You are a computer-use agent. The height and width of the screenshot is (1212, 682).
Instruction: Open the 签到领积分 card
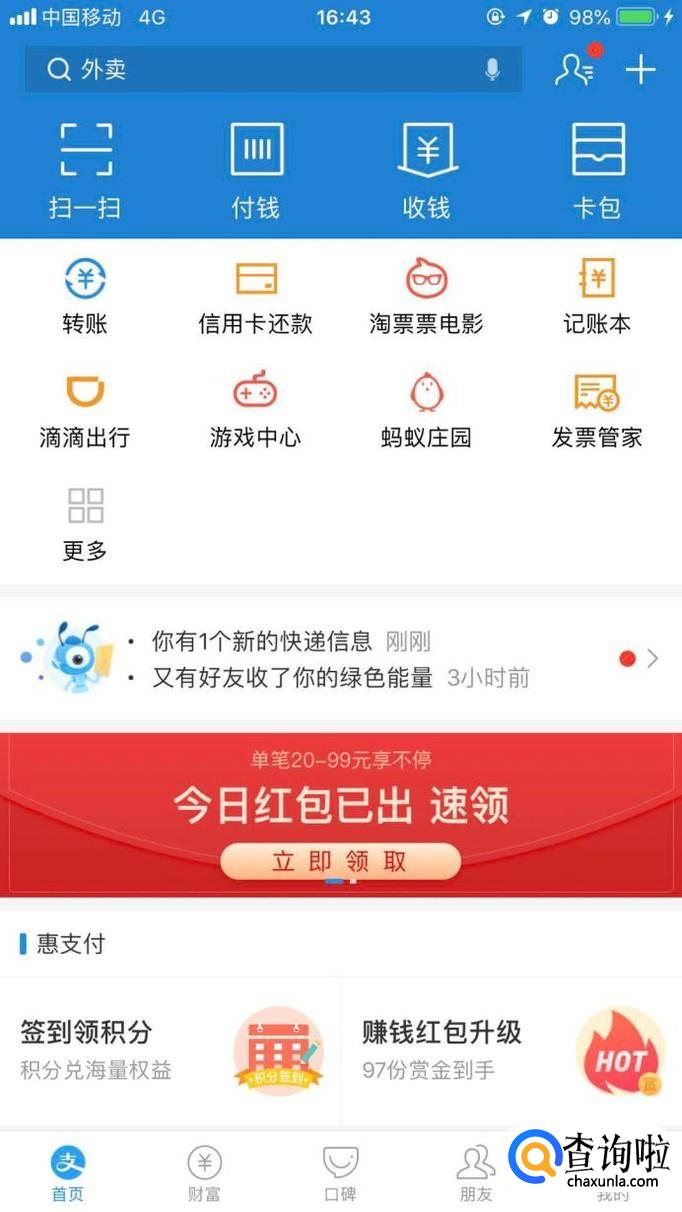pos(170,1050)
